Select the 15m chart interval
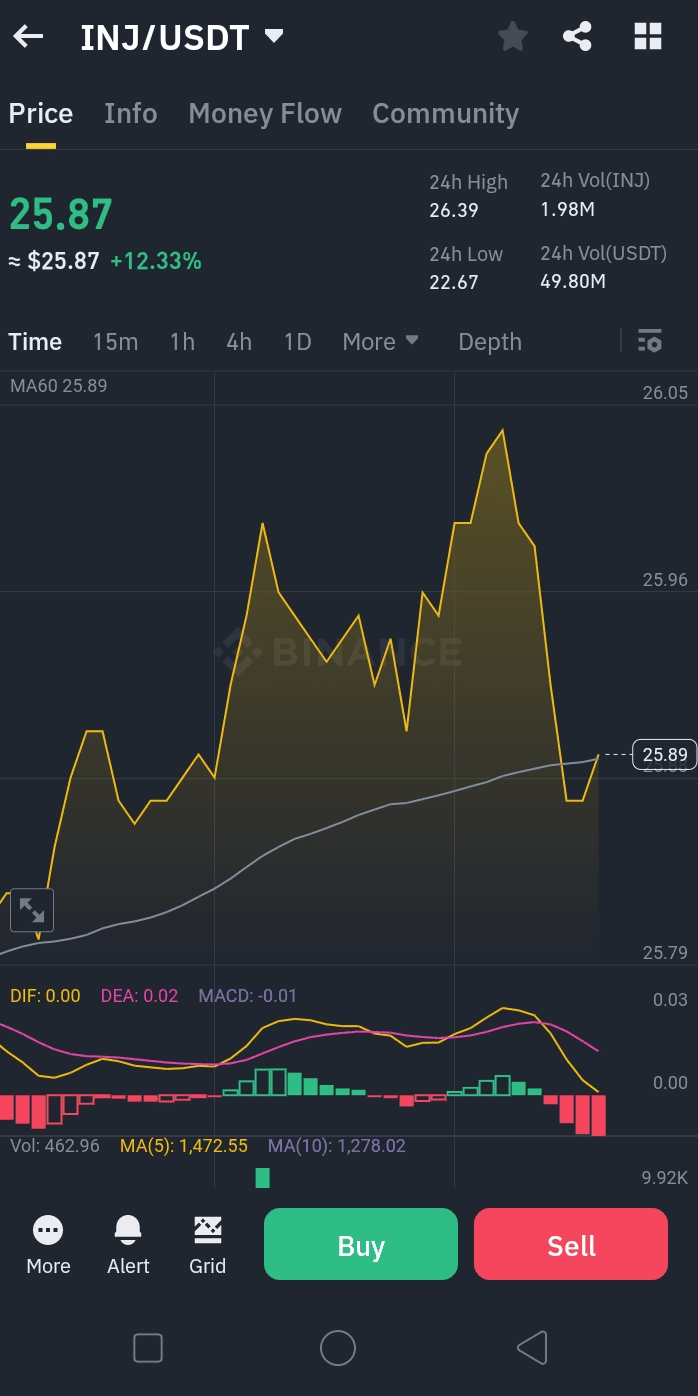The width and height of the screenshot is (698, 1396). [115, 342]
